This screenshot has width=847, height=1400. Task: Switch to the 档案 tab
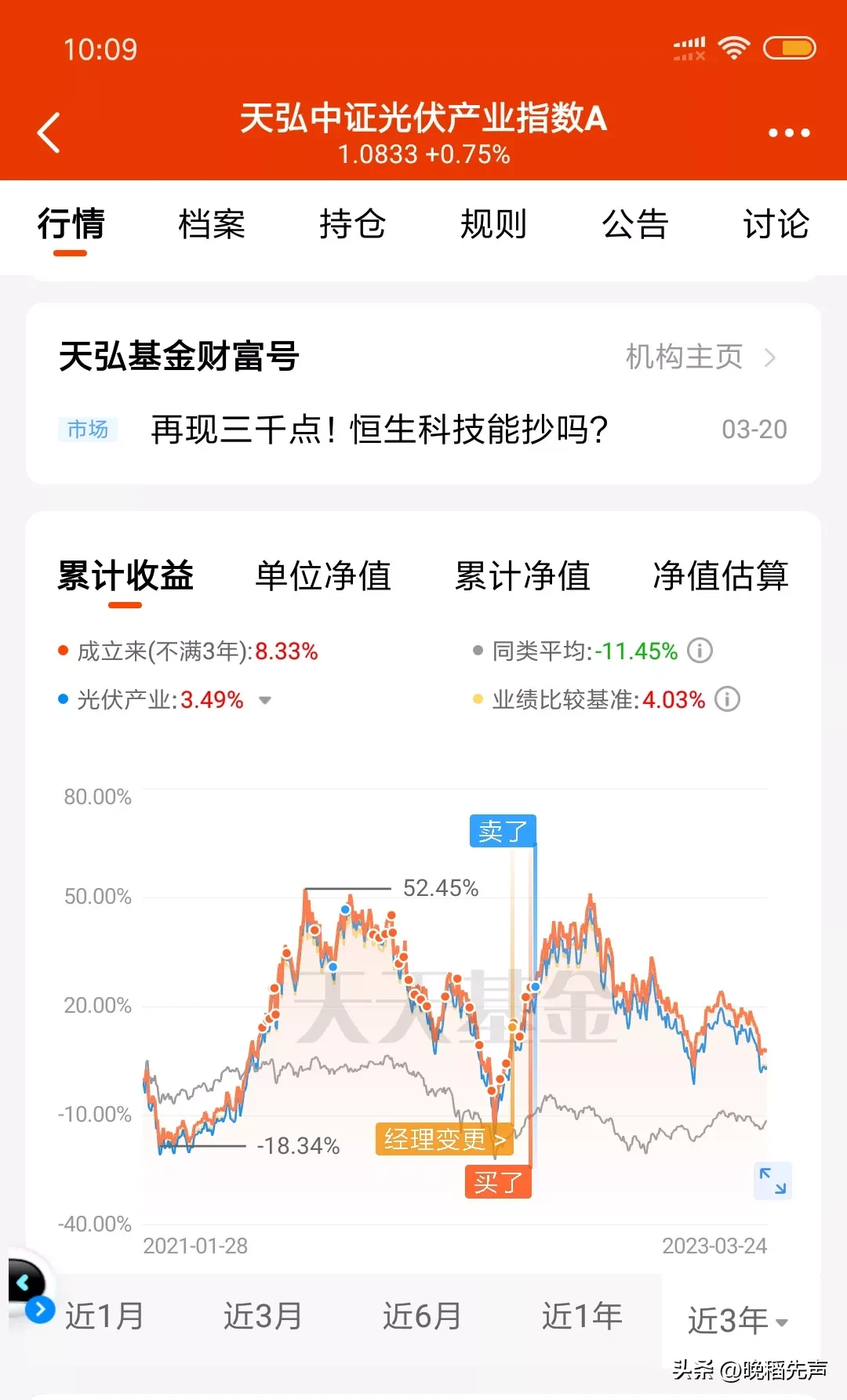click(212, 224)
